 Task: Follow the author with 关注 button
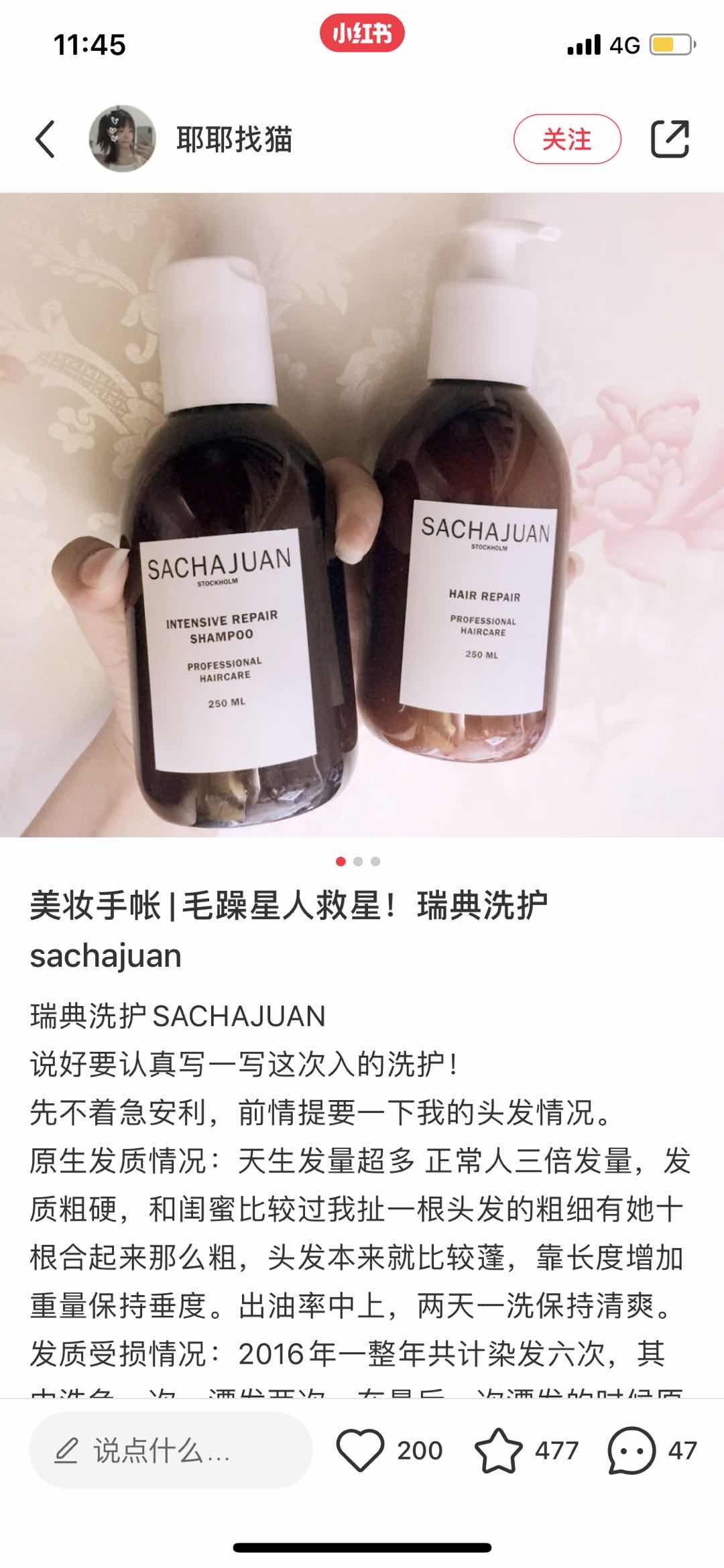[x=567, y=139]
